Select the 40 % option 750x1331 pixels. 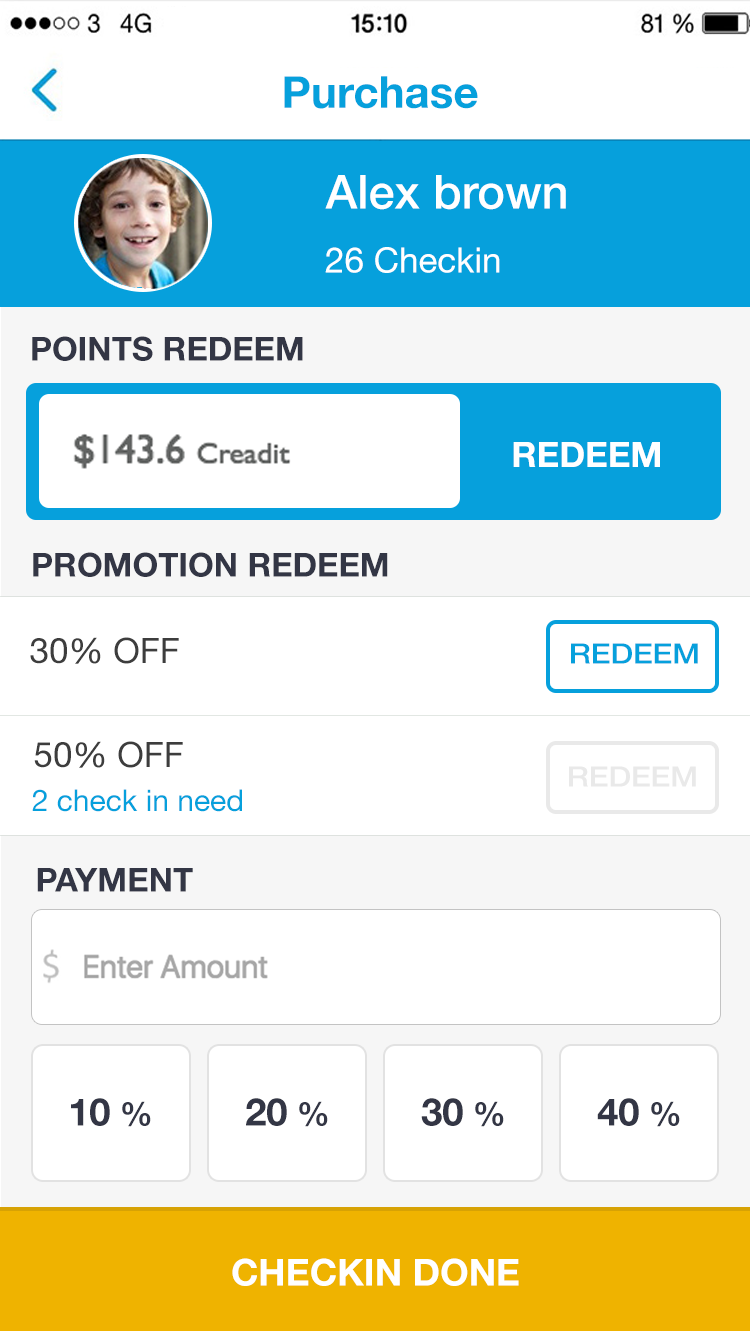coord(639,1113)
